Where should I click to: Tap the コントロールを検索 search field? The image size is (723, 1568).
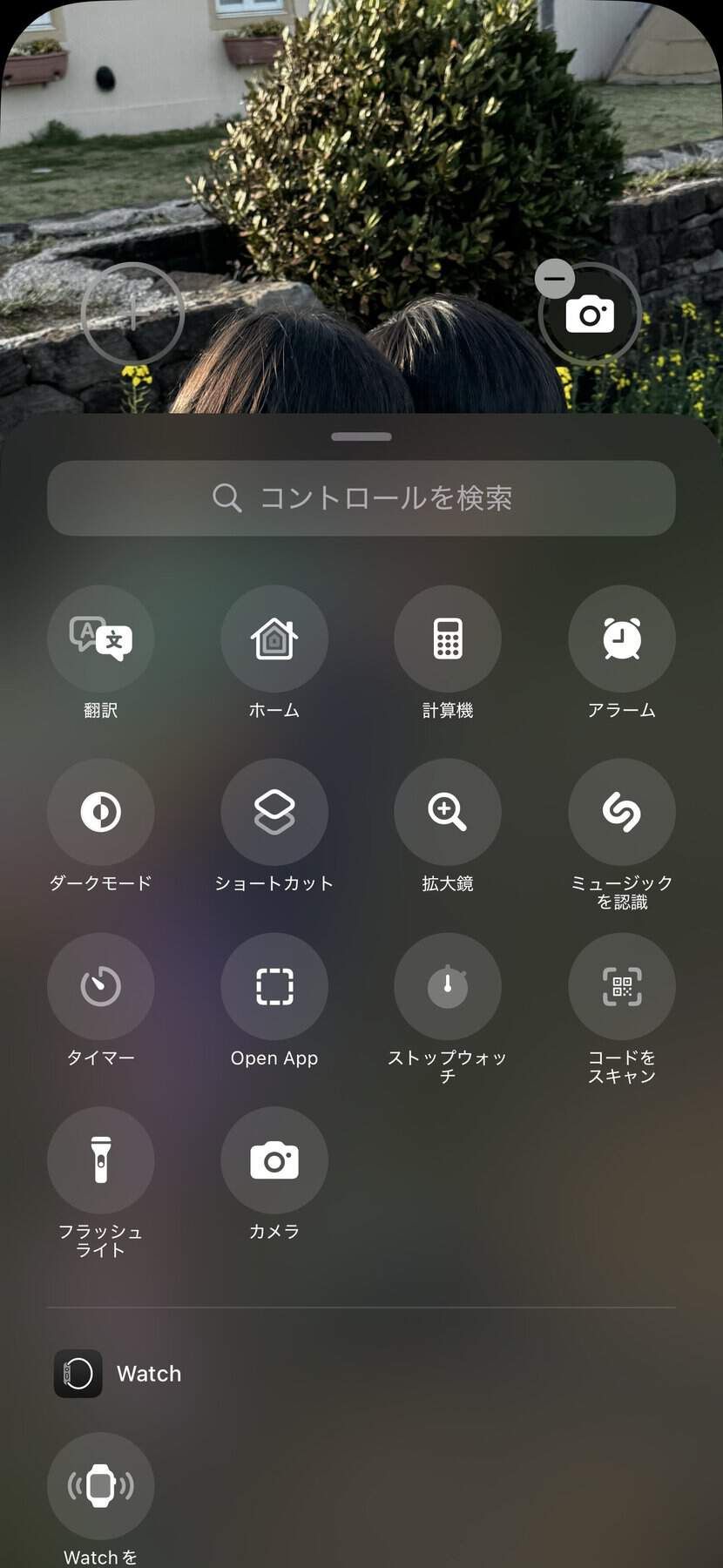(x=361, y=498)
